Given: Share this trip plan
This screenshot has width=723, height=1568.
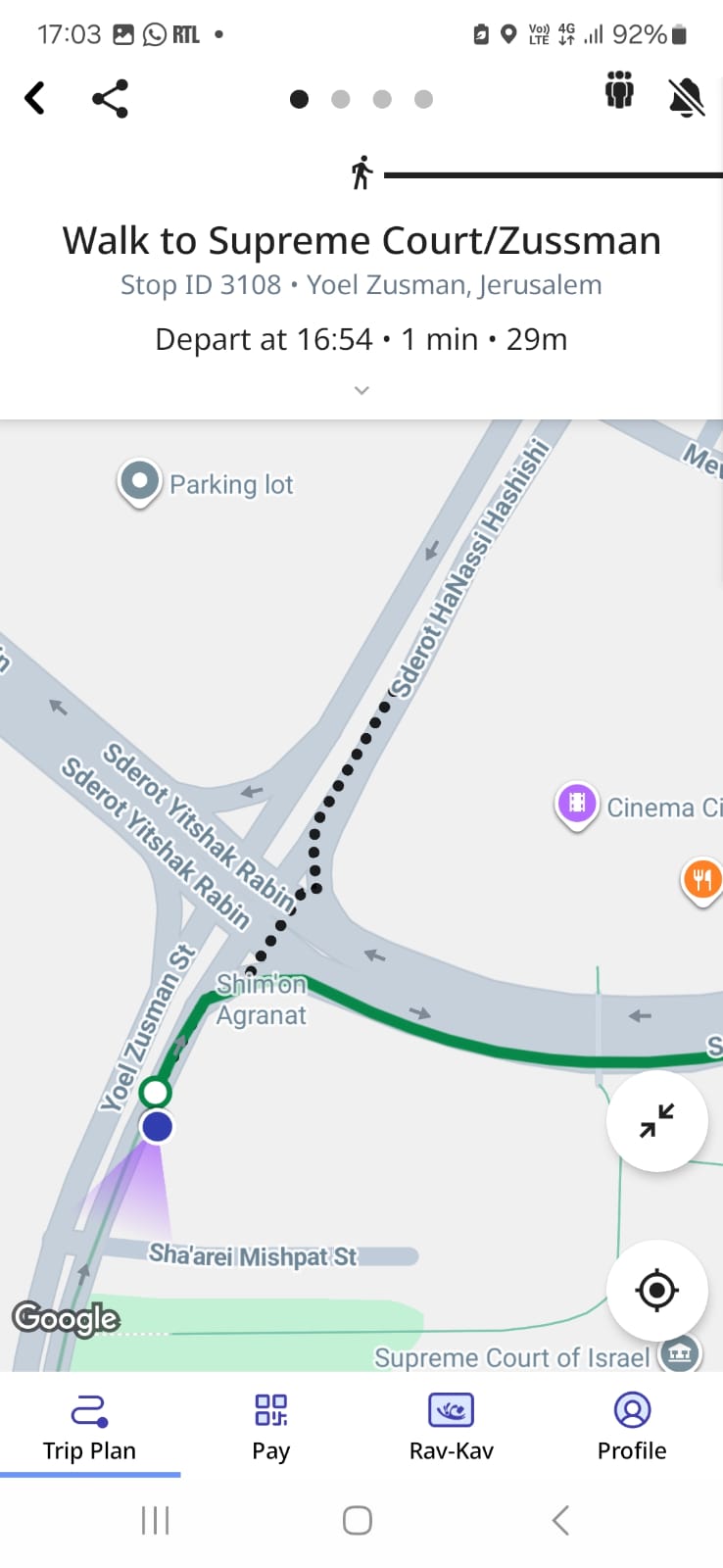Looking at the screenshot, I should (110, 98).
